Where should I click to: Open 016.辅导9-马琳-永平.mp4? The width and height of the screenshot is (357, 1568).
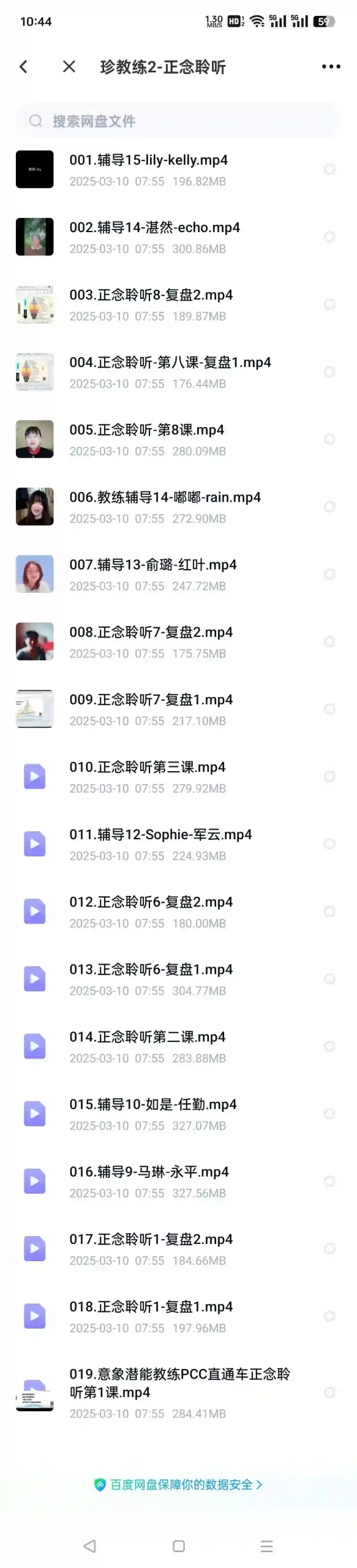pyautogui.click(x=178, y=1181)
